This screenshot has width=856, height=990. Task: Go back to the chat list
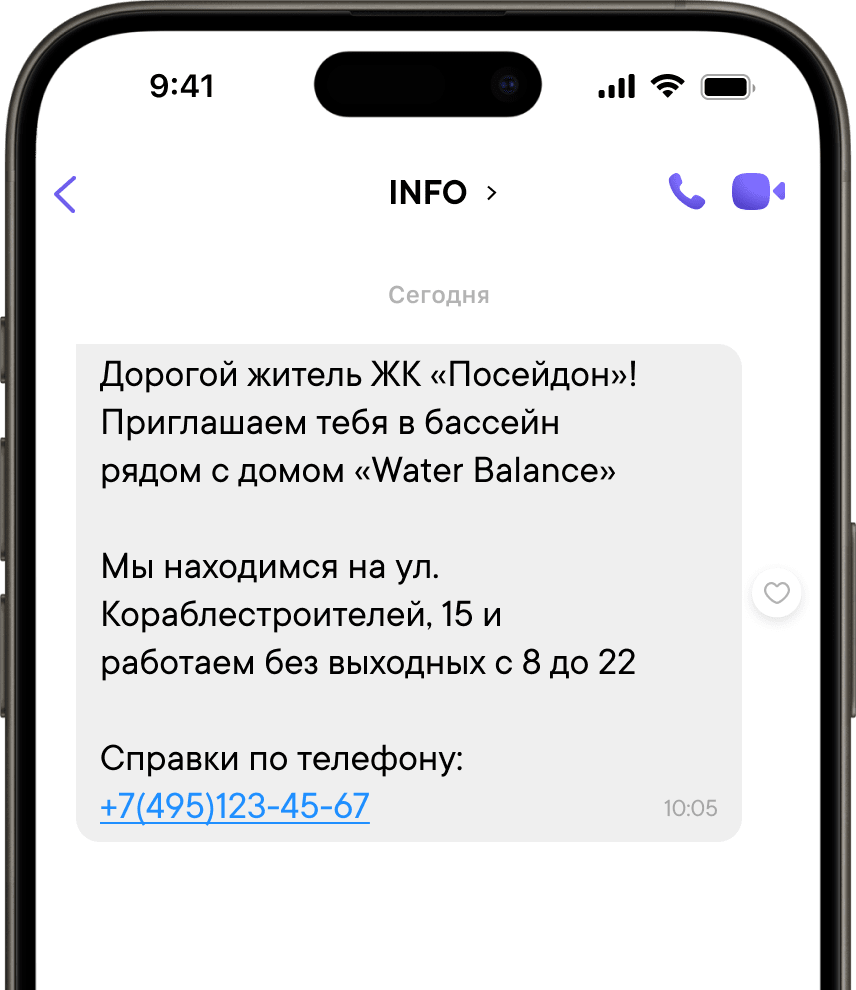[65, 194]
